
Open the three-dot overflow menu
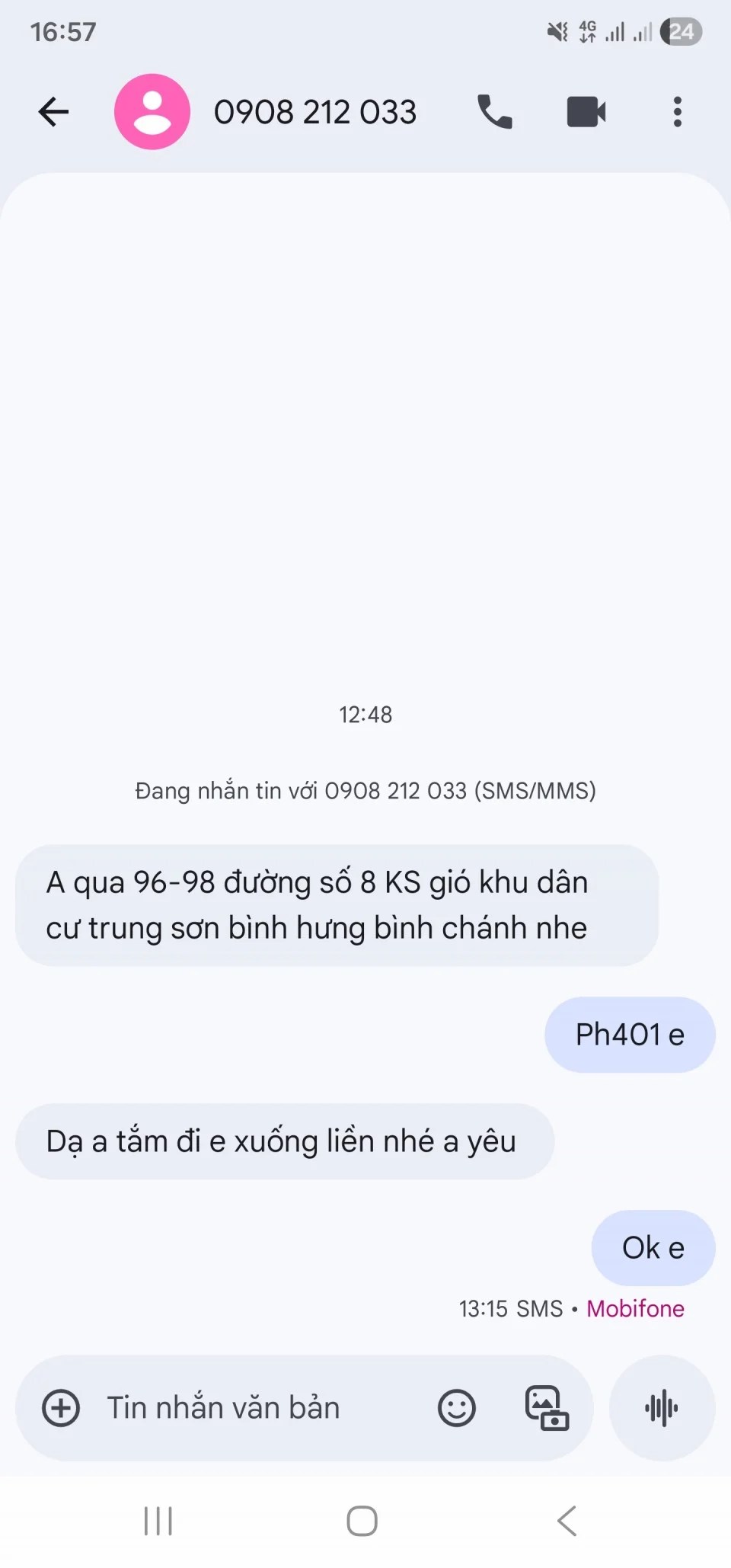[677, 112]
